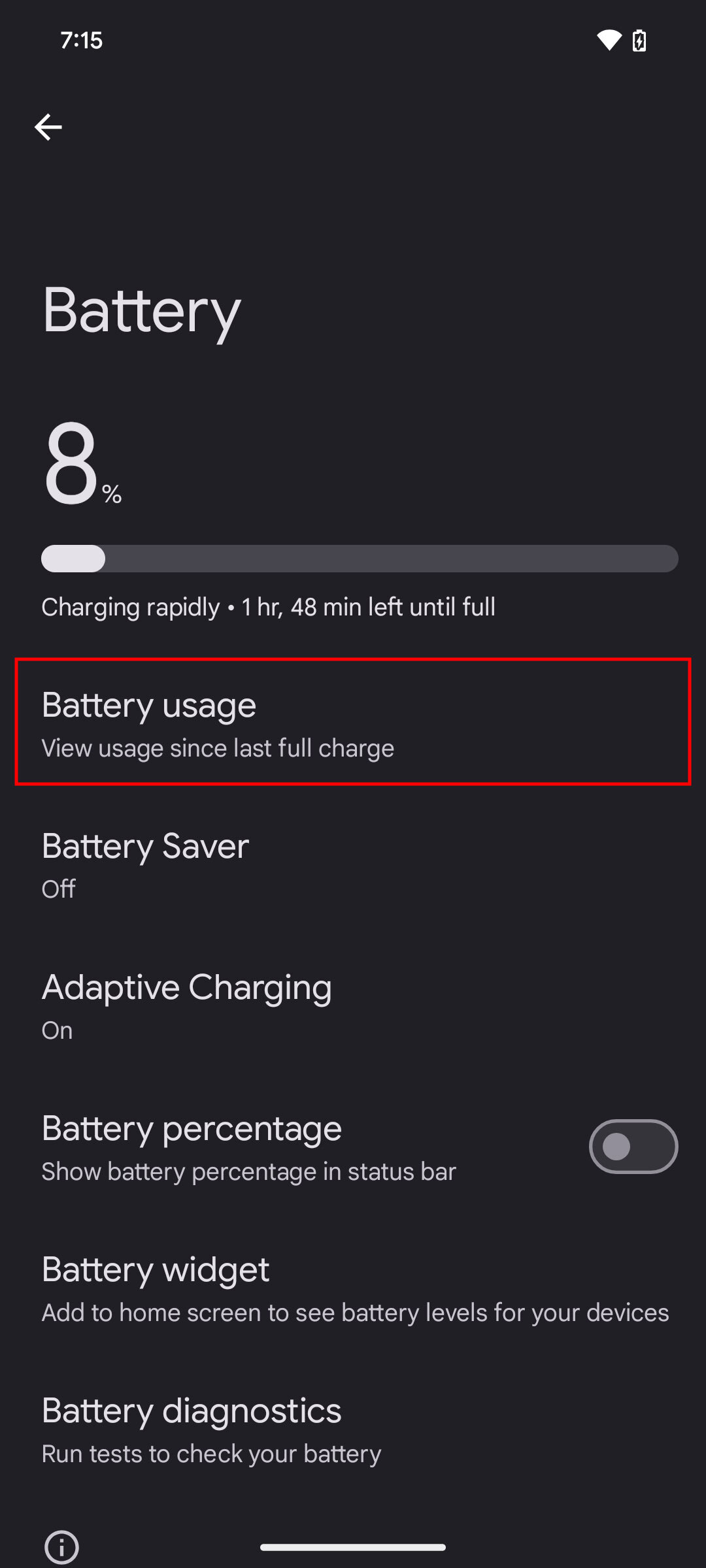
Task: Open the Battery widget option
Action: click(353, 1287)
